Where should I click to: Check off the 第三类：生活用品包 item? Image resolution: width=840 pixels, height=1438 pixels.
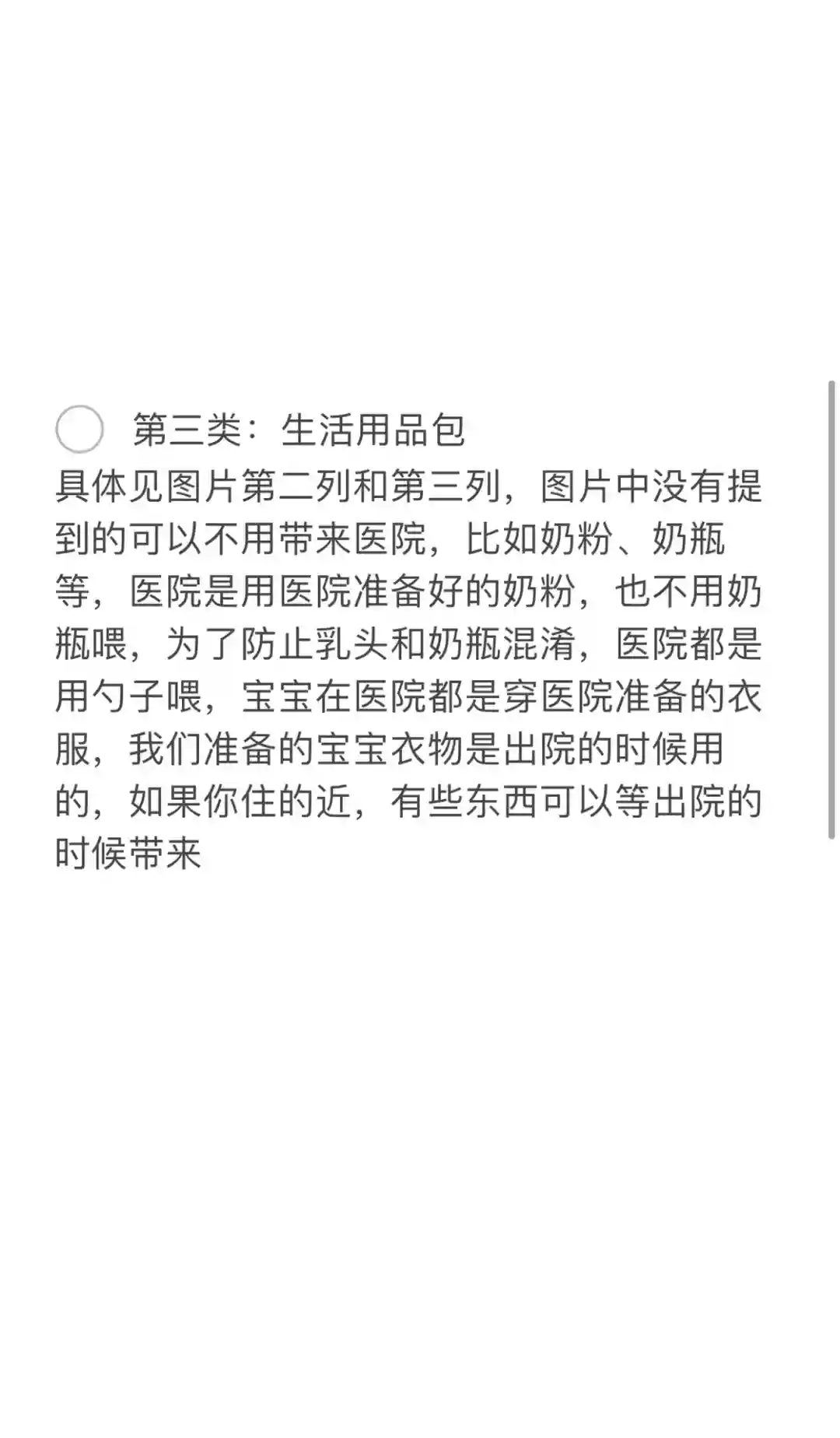point(79,429)
